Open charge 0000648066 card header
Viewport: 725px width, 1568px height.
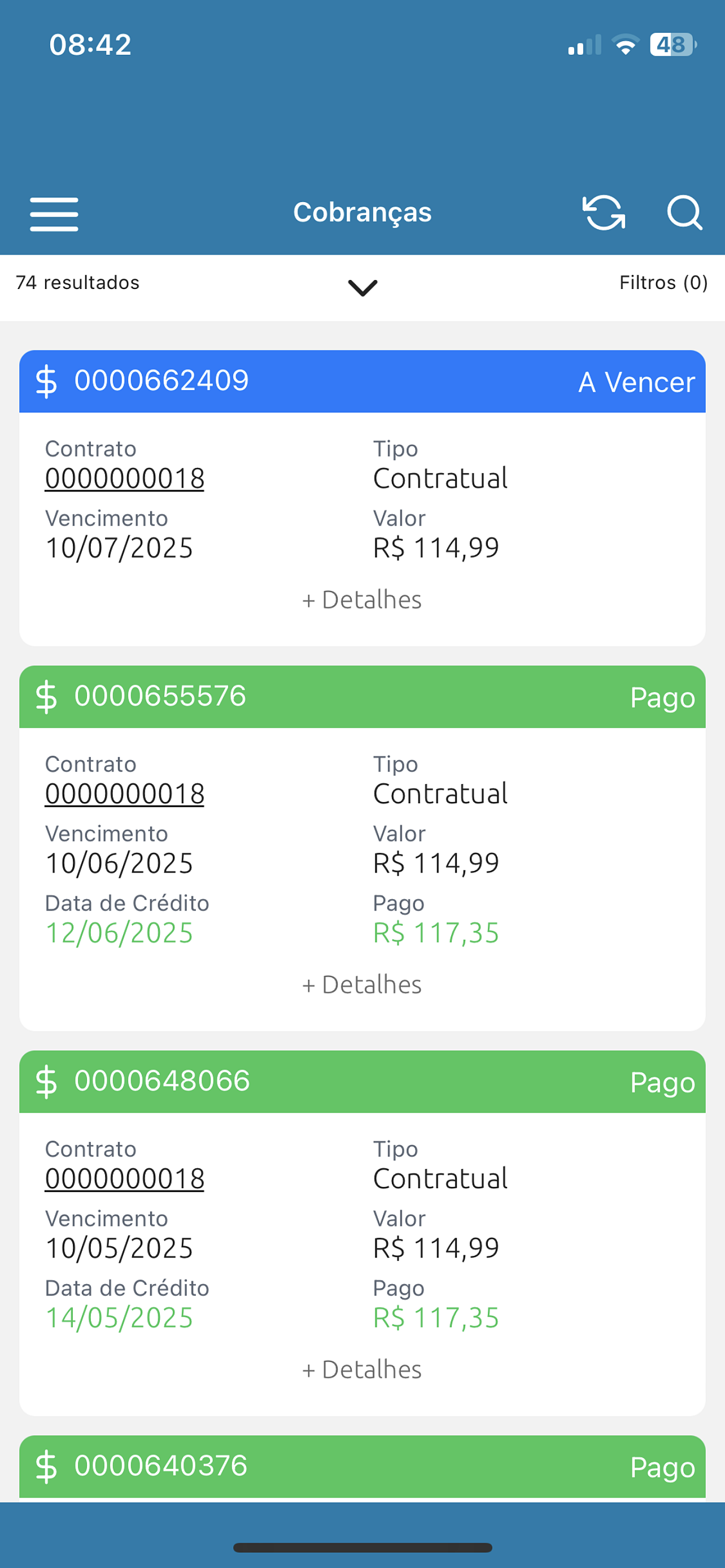[x=362, y=1081]
